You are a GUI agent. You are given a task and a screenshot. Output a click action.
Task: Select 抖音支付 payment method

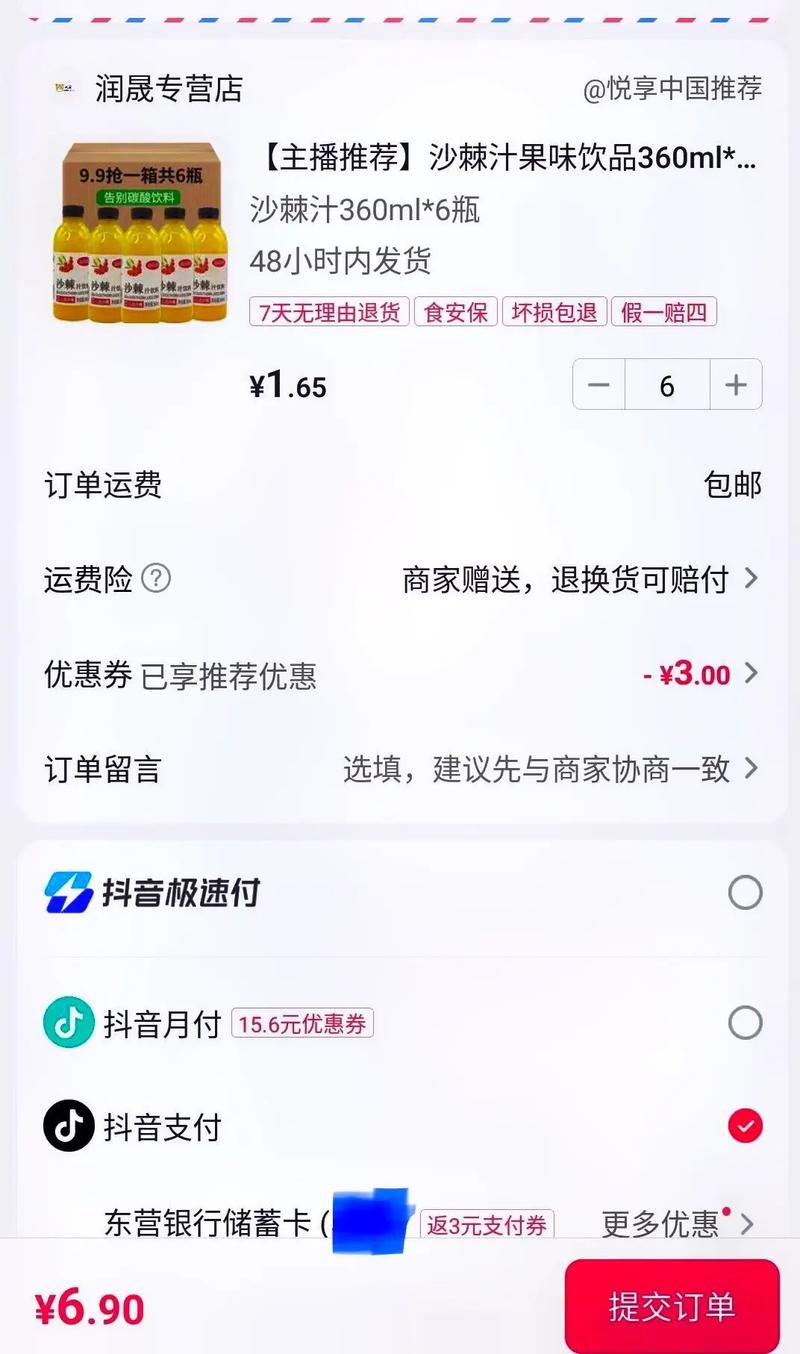(x=744, y=1127)
